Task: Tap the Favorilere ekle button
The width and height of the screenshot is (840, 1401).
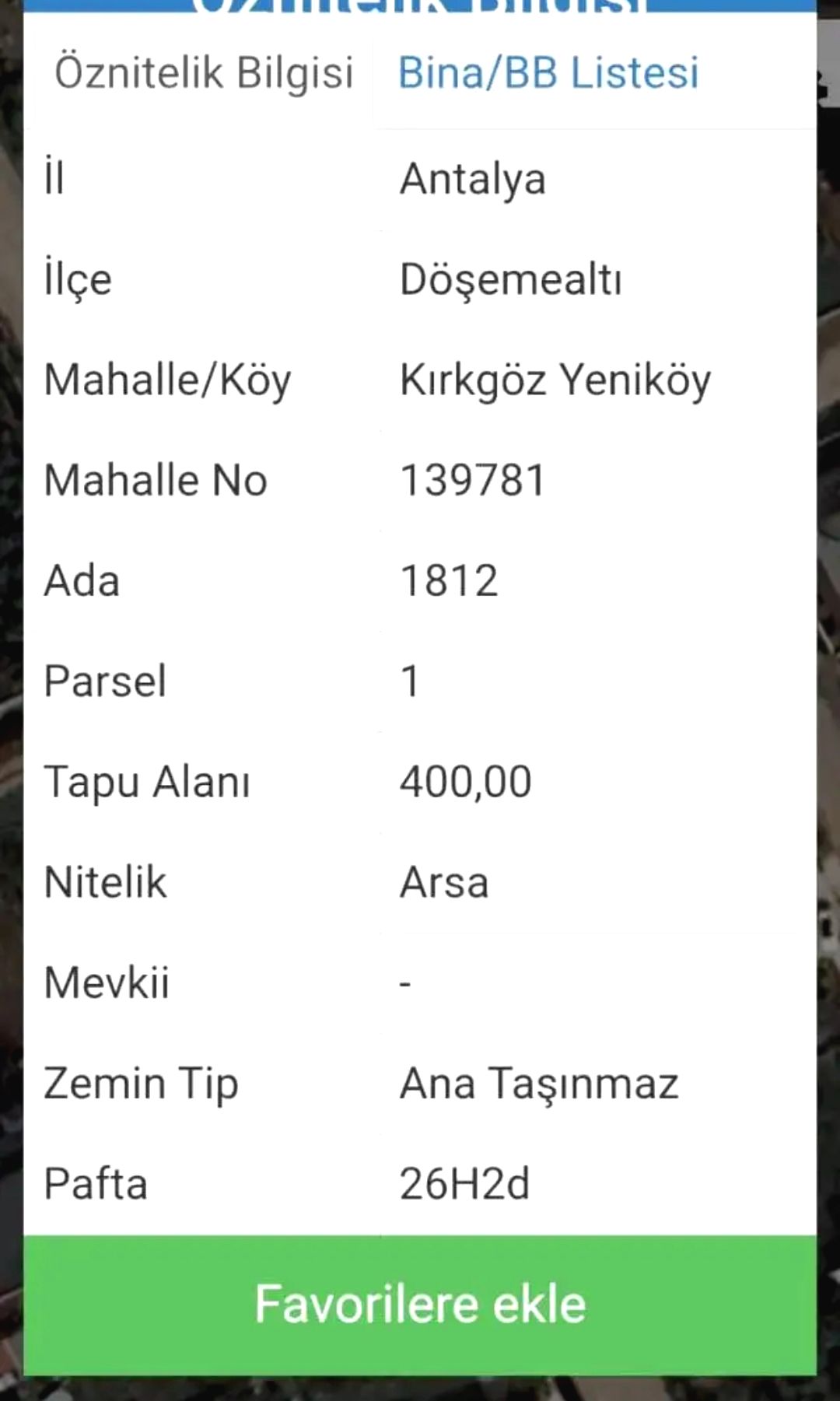Action: click(420, 1304)
